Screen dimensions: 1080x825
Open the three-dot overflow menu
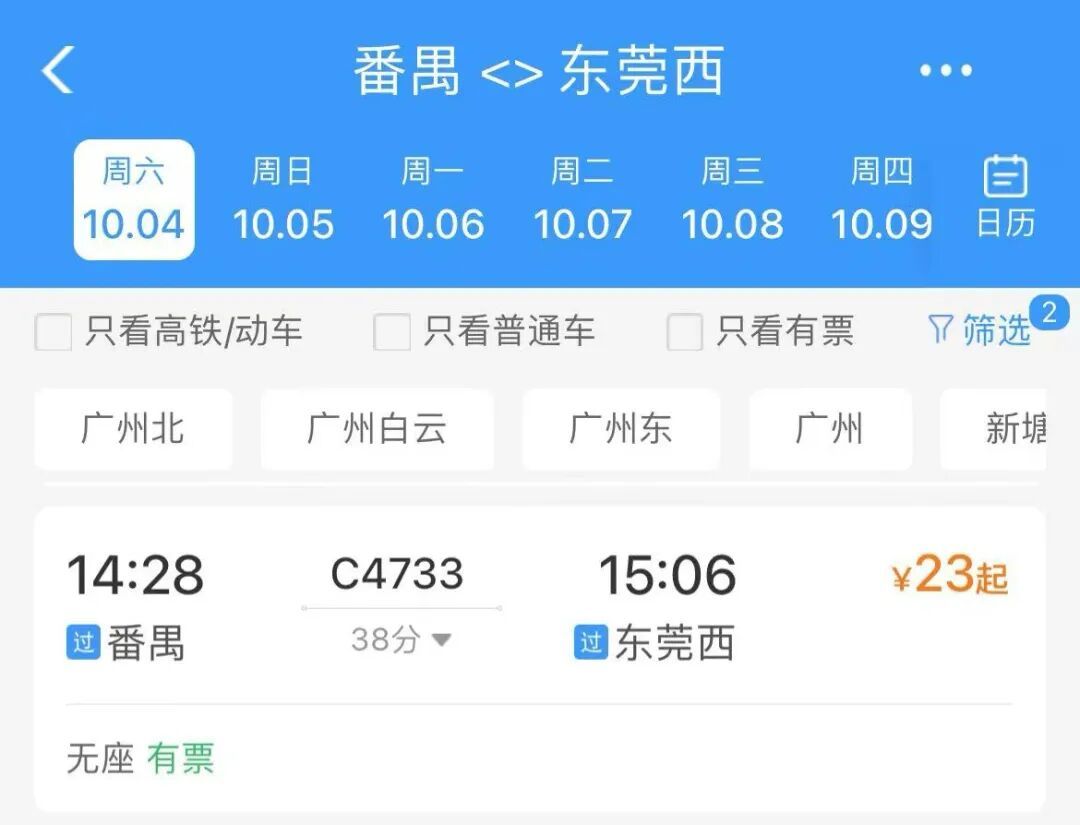point(945,71)
